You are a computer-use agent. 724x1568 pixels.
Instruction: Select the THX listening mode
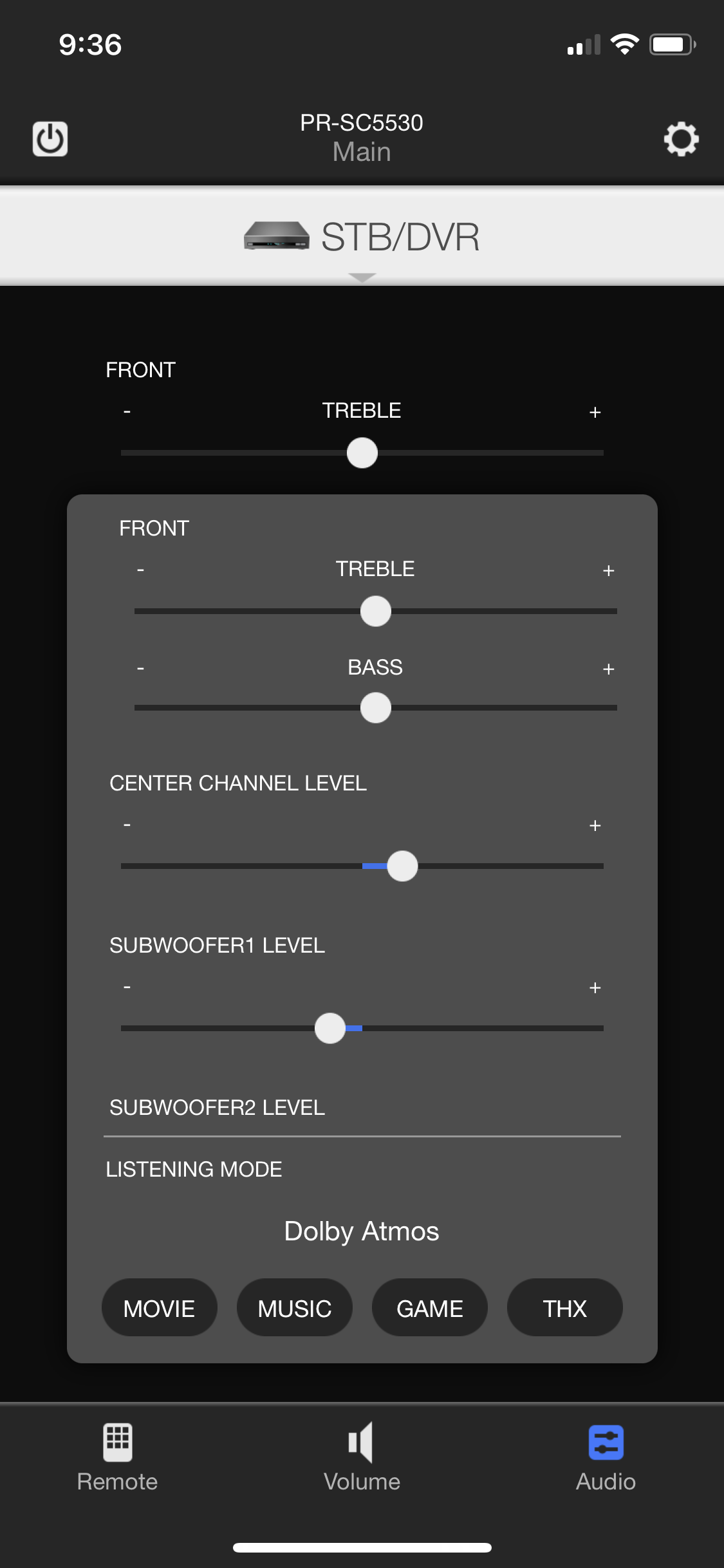(x=564, y=1308)
